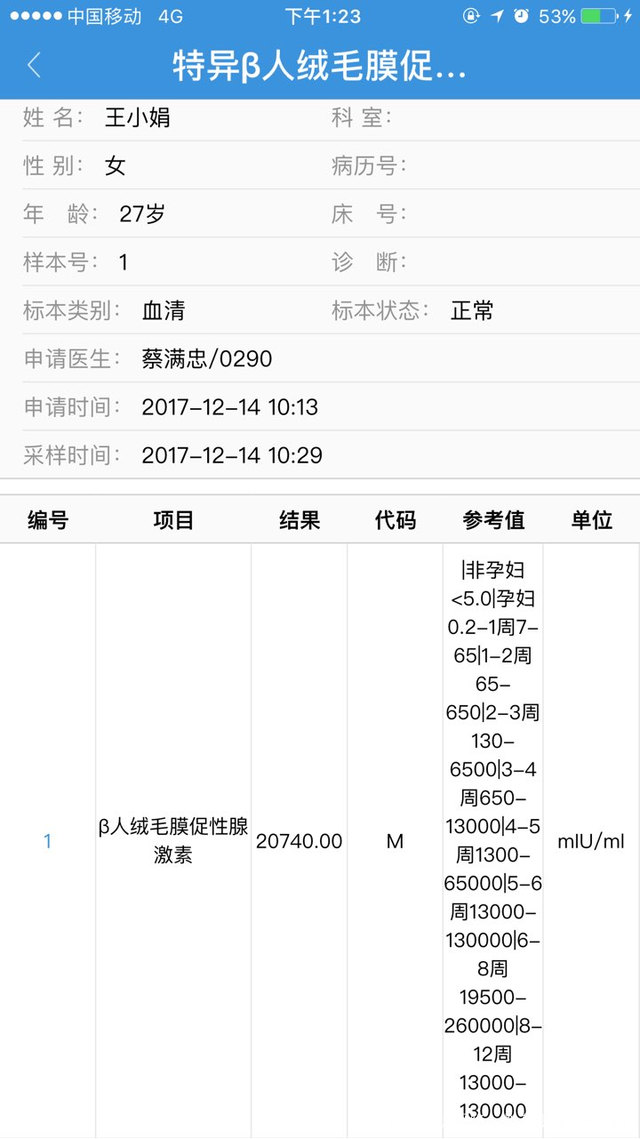The image size is (640, 1139).
Task: Go back using the header arrow
Action: point(34,66)
